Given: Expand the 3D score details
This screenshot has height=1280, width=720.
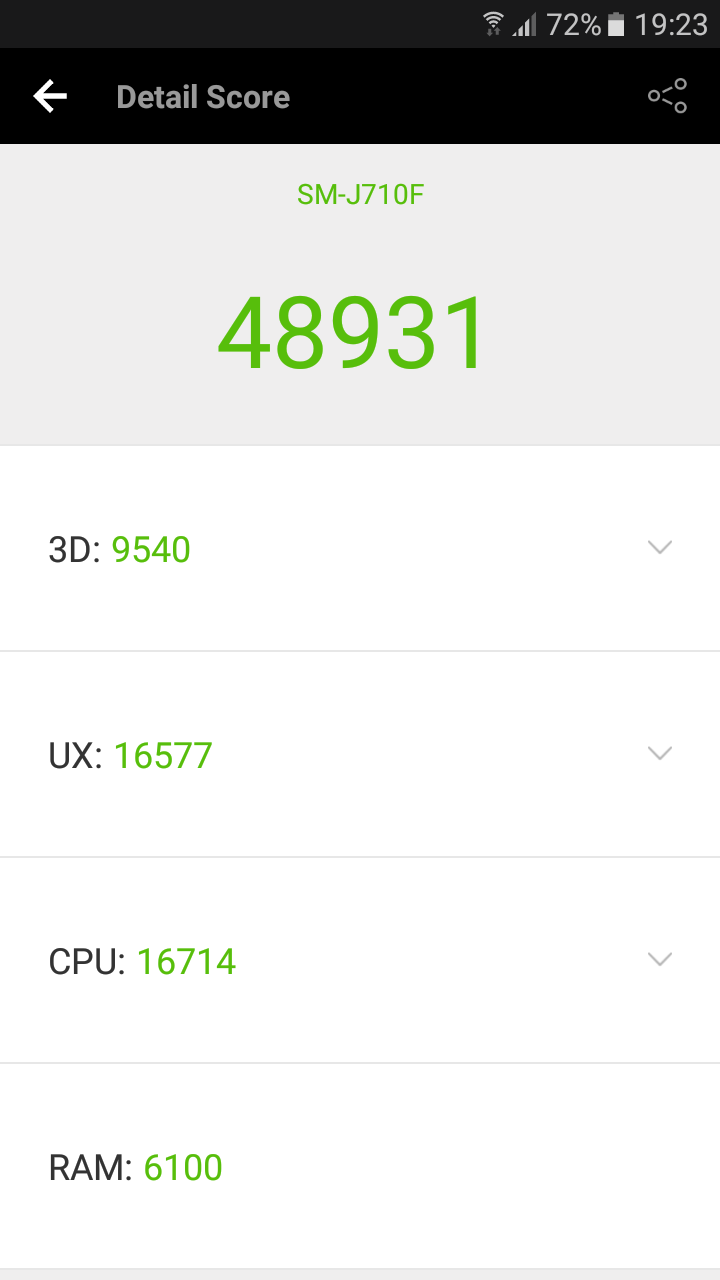Looking at the screenshot, I should click(360, 548).
